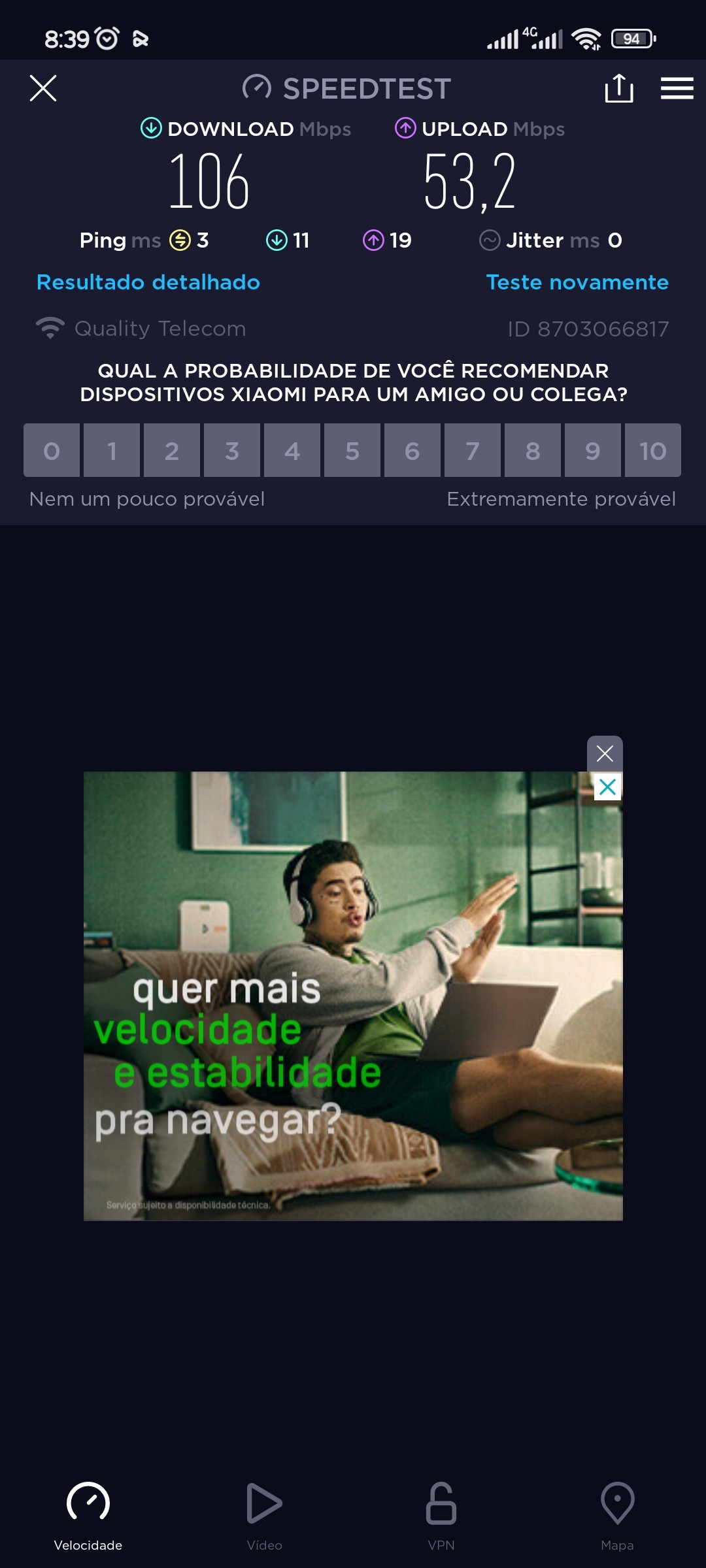Tap Teste novamente to rerun test
The image size is (706, 1568).
[x=577, y=282]
